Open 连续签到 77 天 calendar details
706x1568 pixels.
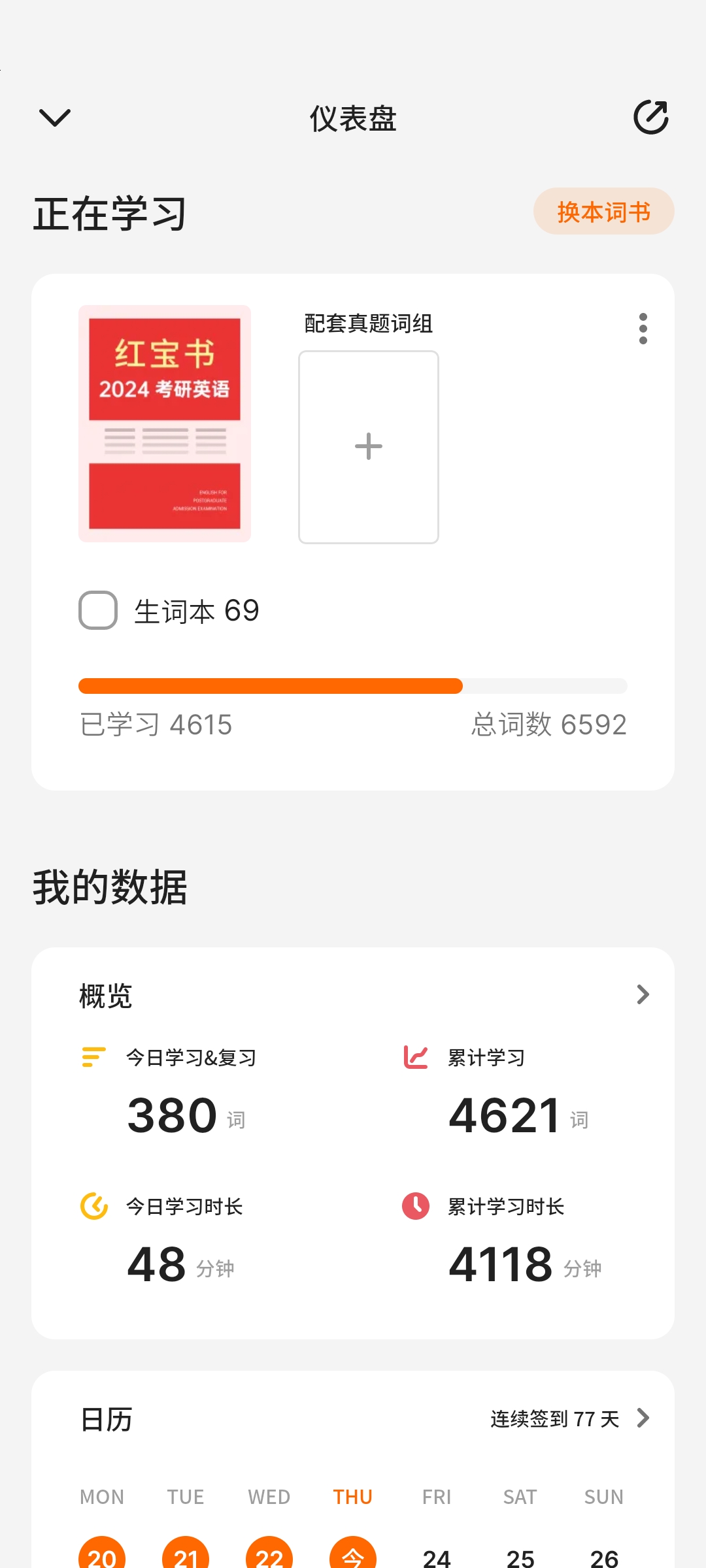tap(569, 1418)
